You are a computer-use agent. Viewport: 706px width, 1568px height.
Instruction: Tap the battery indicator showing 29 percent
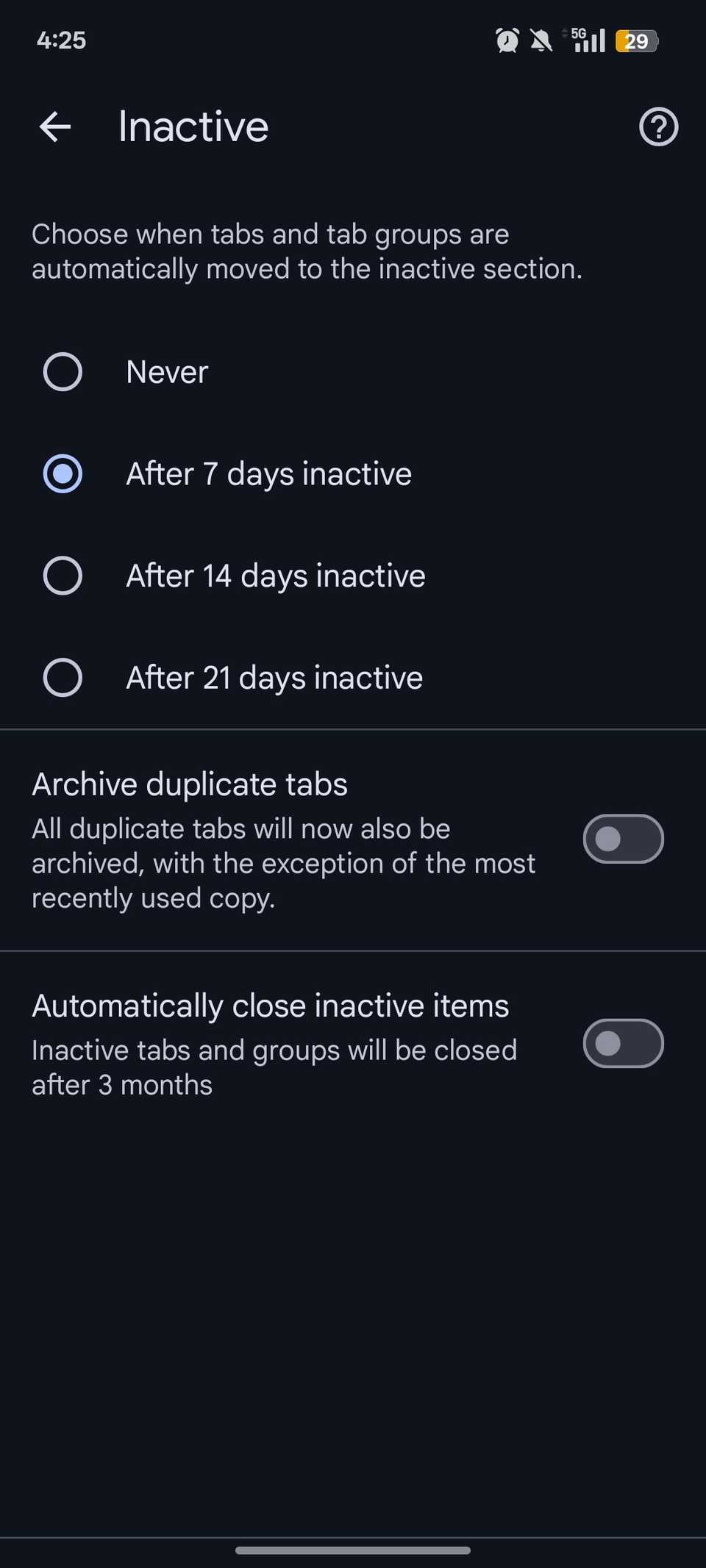(635, 40)
